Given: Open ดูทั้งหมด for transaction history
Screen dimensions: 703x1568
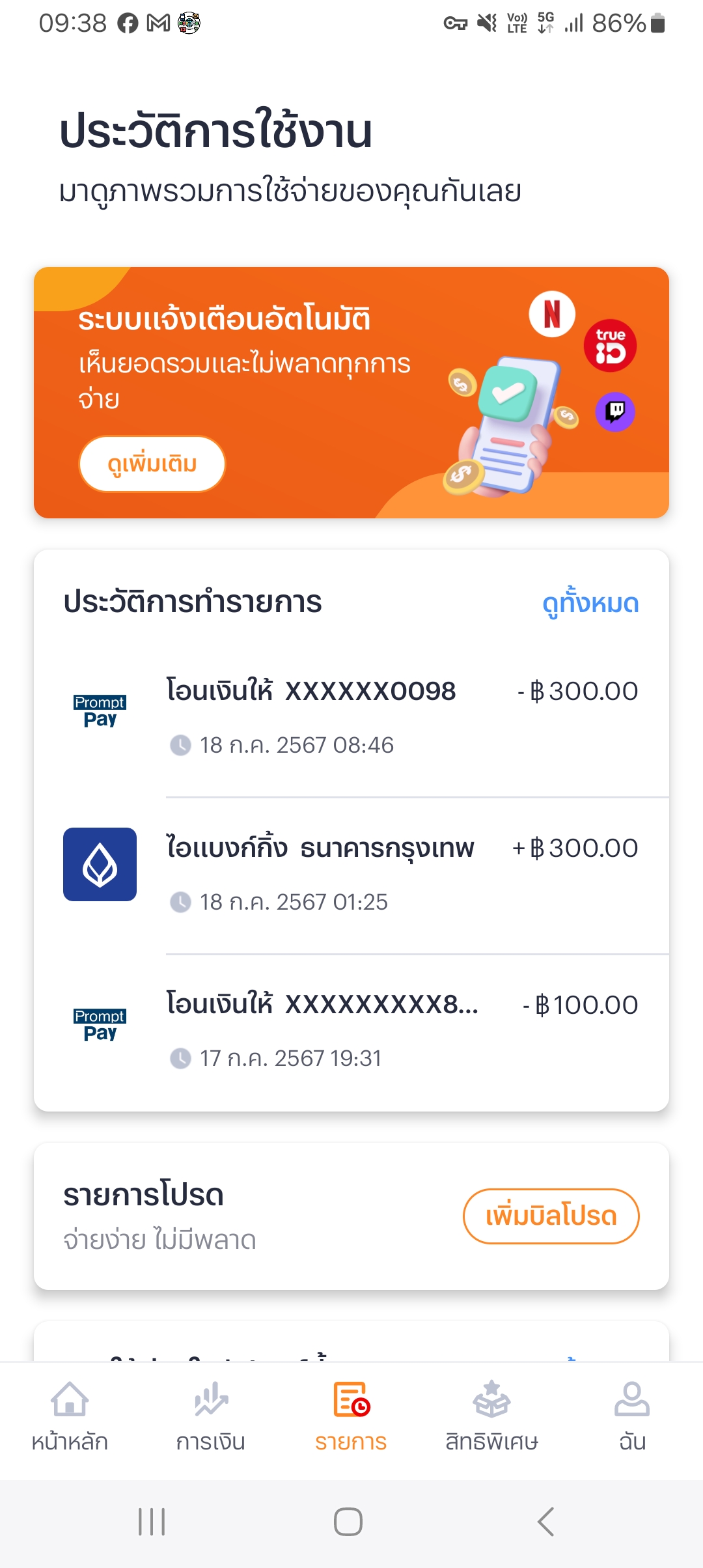Looking at the screenshot, I should click(590, 603).
